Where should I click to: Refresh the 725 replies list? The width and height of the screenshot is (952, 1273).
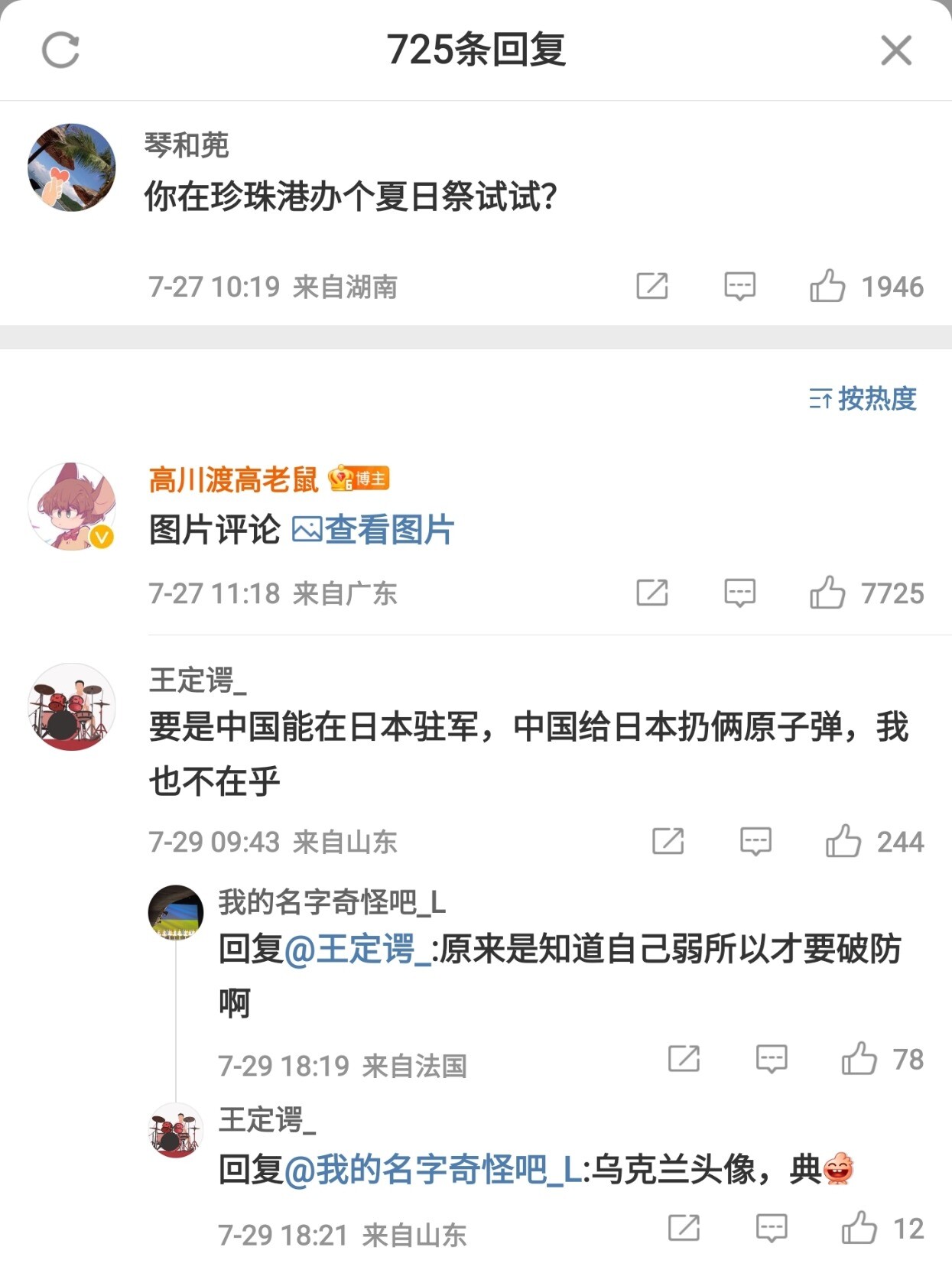(60, 50)
